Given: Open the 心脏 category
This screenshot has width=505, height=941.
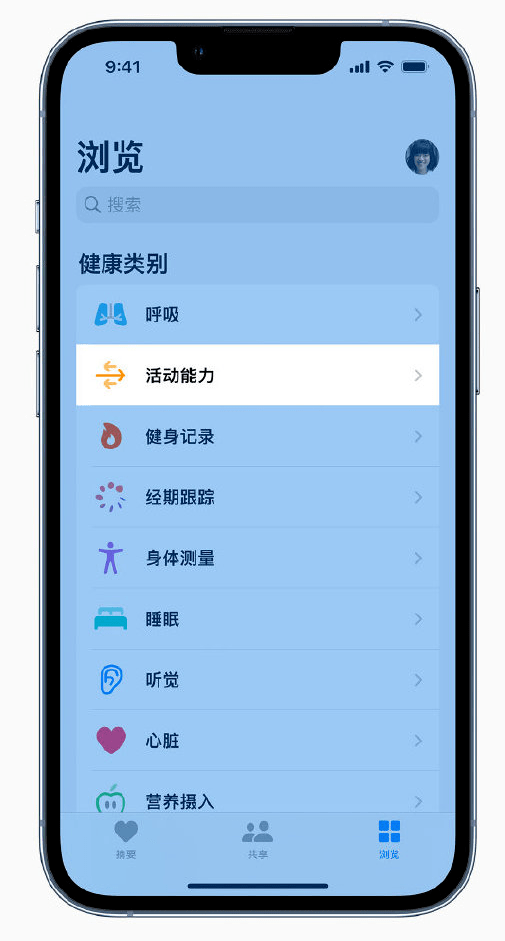Looking at the screenshot, I should [258, 741].
